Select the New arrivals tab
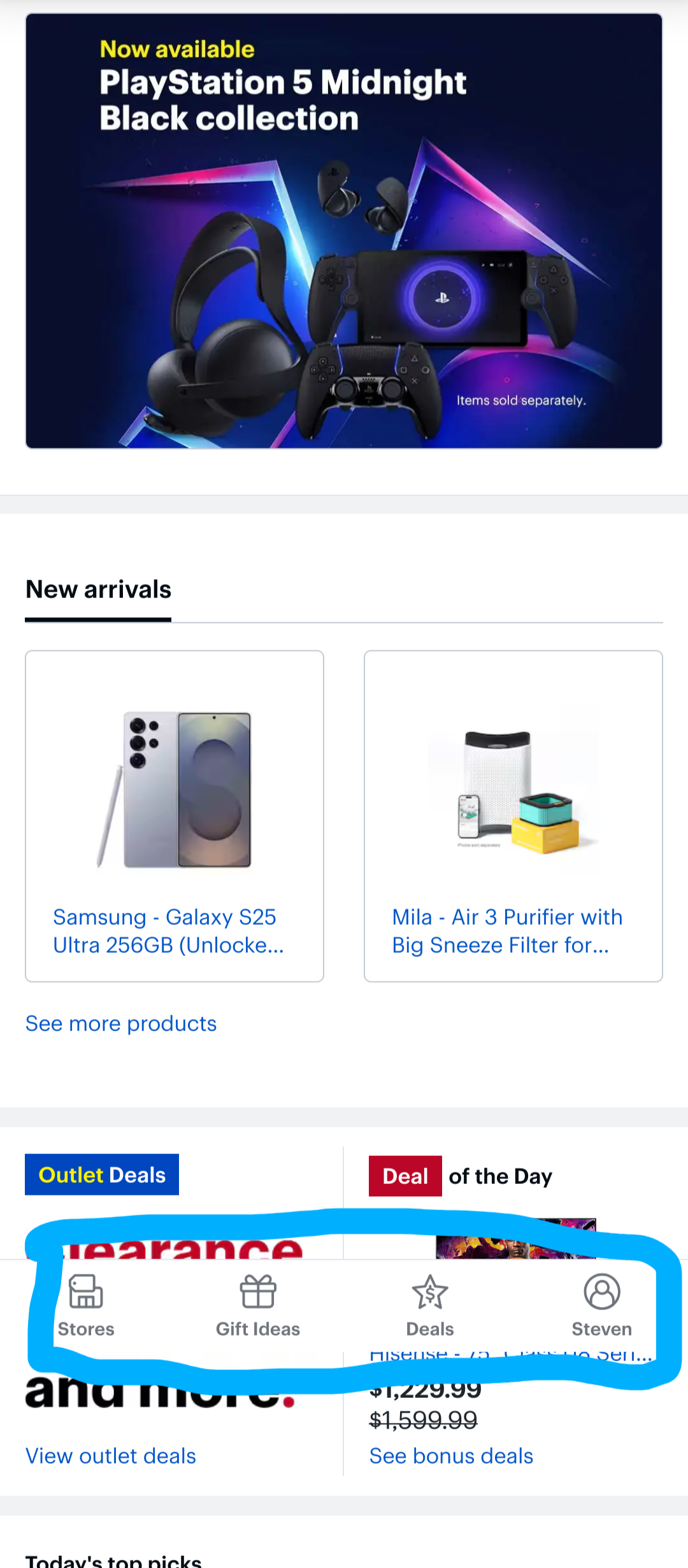The height and width of the screenshot is (1568, 688). click(x=99, y=590)
